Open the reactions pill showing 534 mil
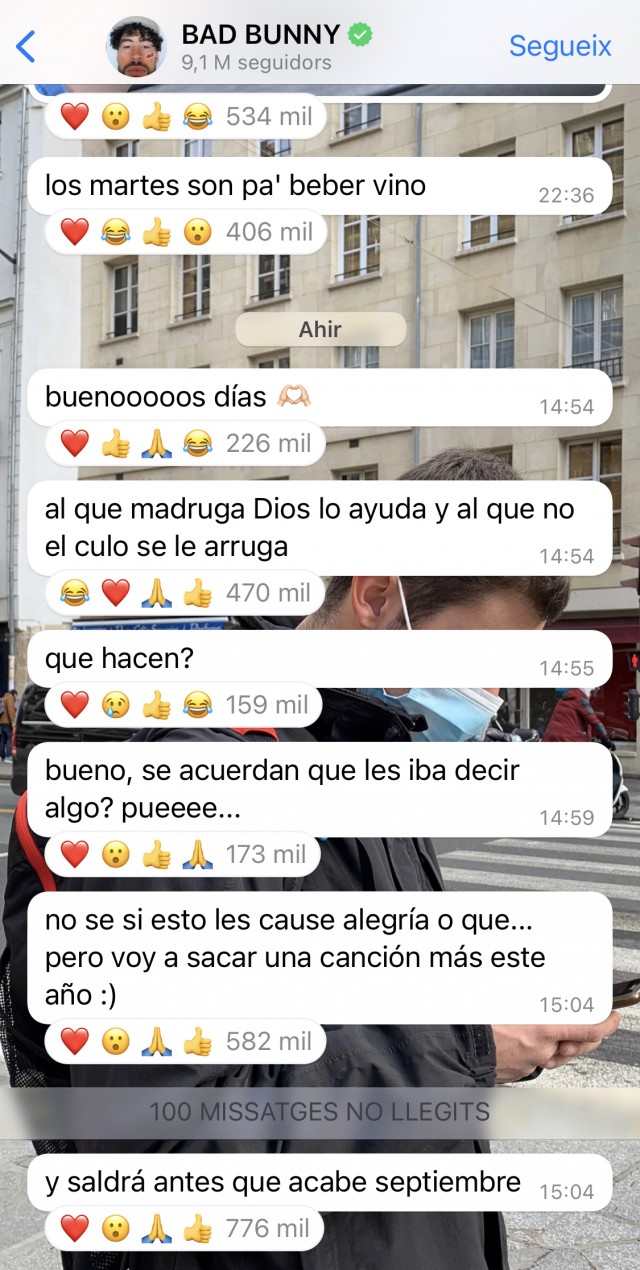The width and height of the screenshot is (640, 1270). [186, 117]
